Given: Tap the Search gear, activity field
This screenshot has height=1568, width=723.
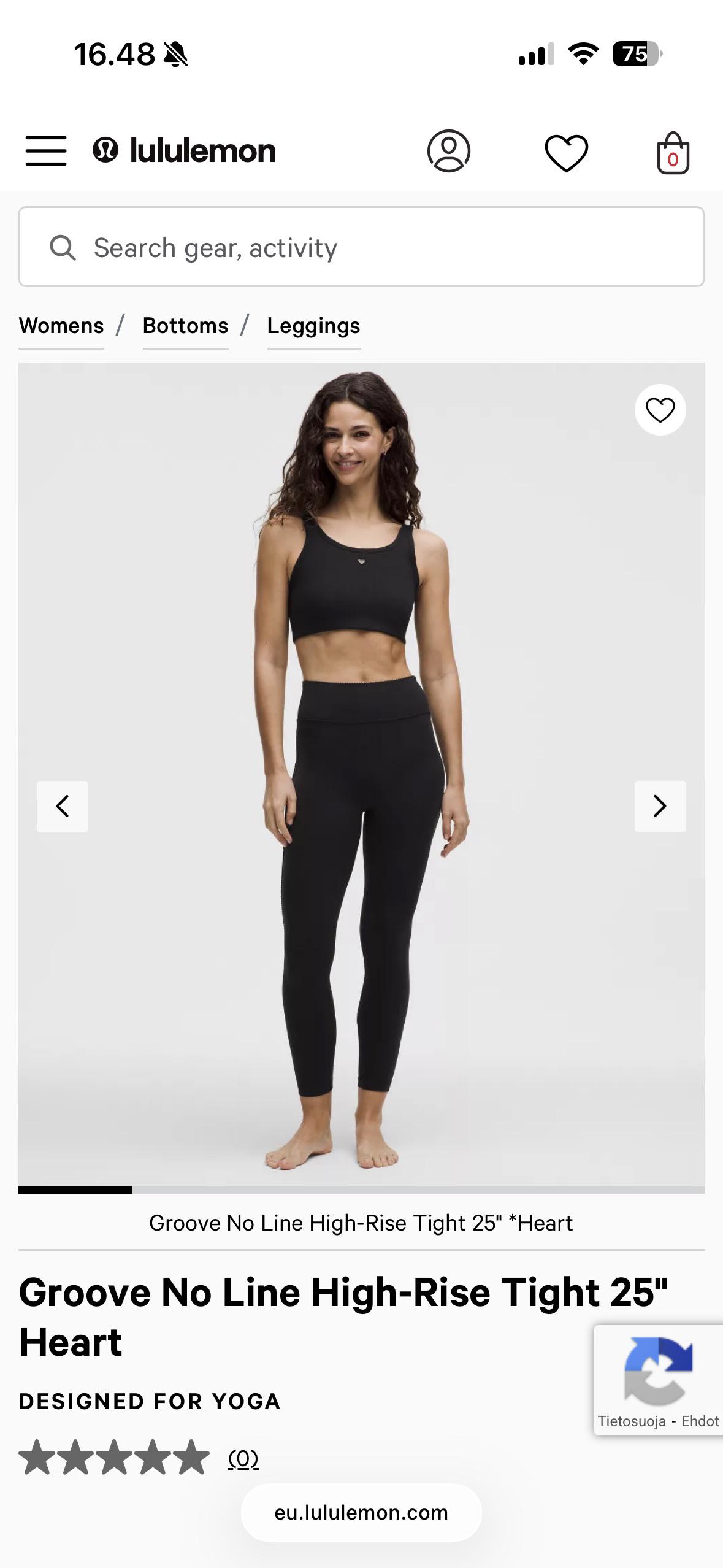Looking at the screenshot, I should pyautogui.click(x=361, y=247).
